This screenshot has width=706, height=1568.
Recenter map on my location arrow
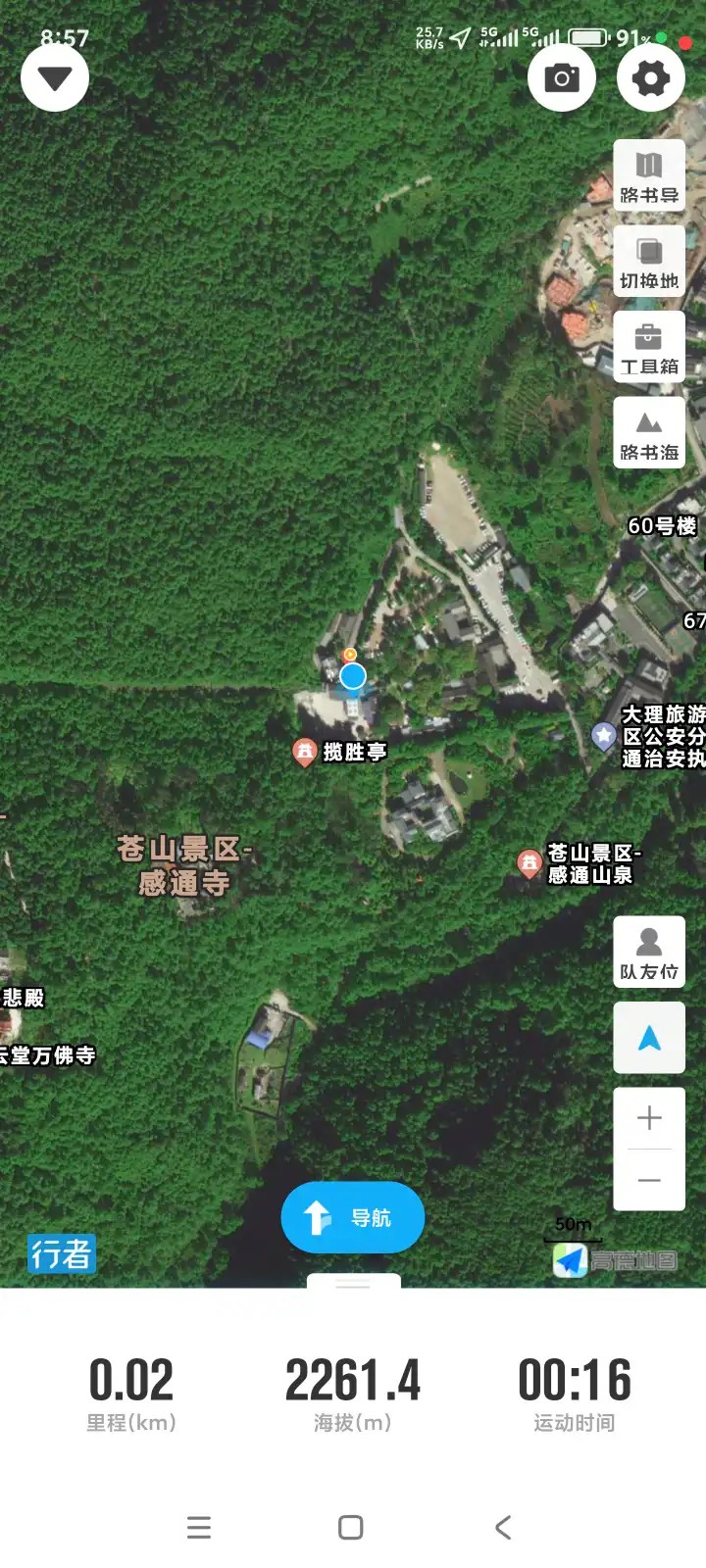(x=649, y=1038)
